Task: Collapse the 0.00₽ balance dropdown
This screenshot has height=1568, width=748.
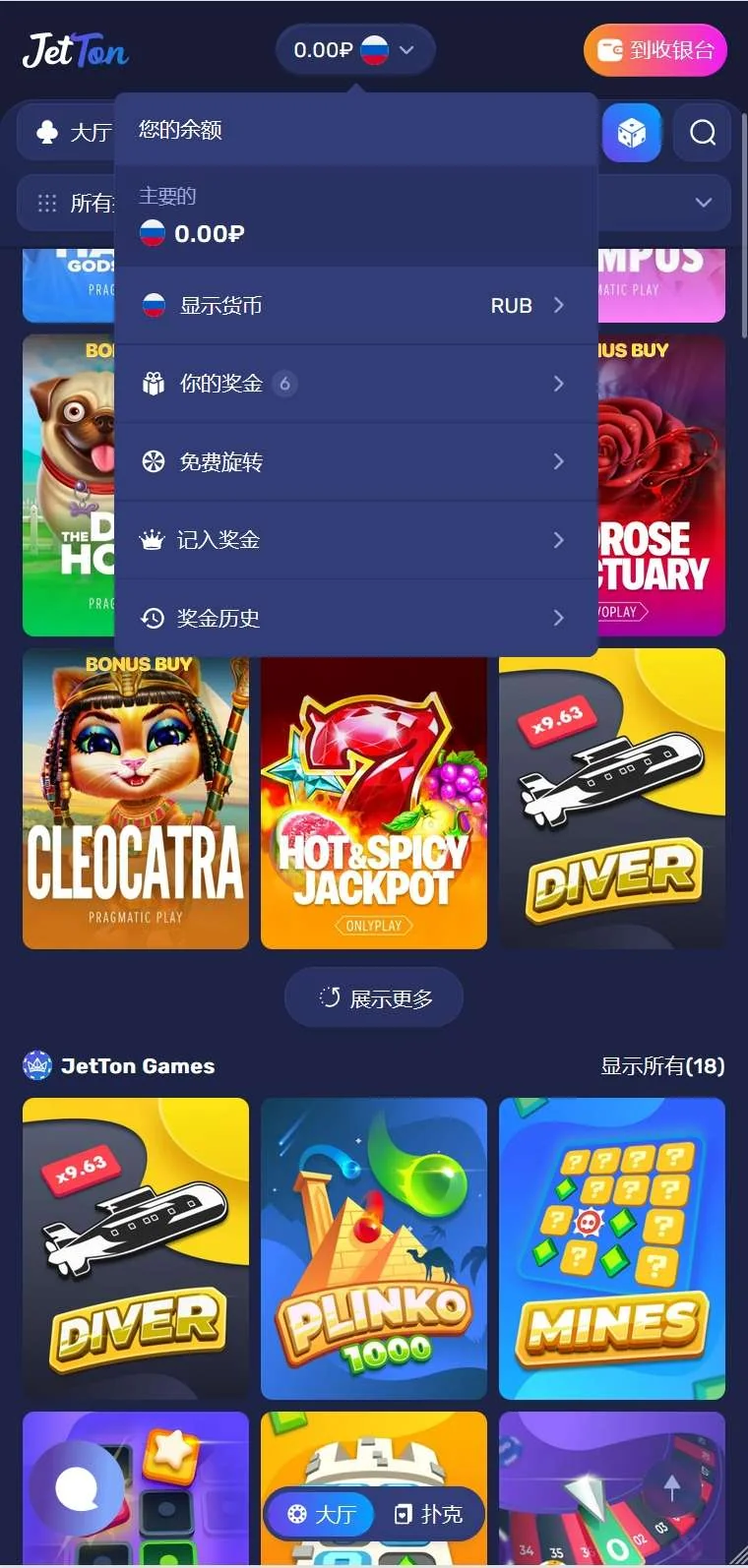Action: pos(354,50)
